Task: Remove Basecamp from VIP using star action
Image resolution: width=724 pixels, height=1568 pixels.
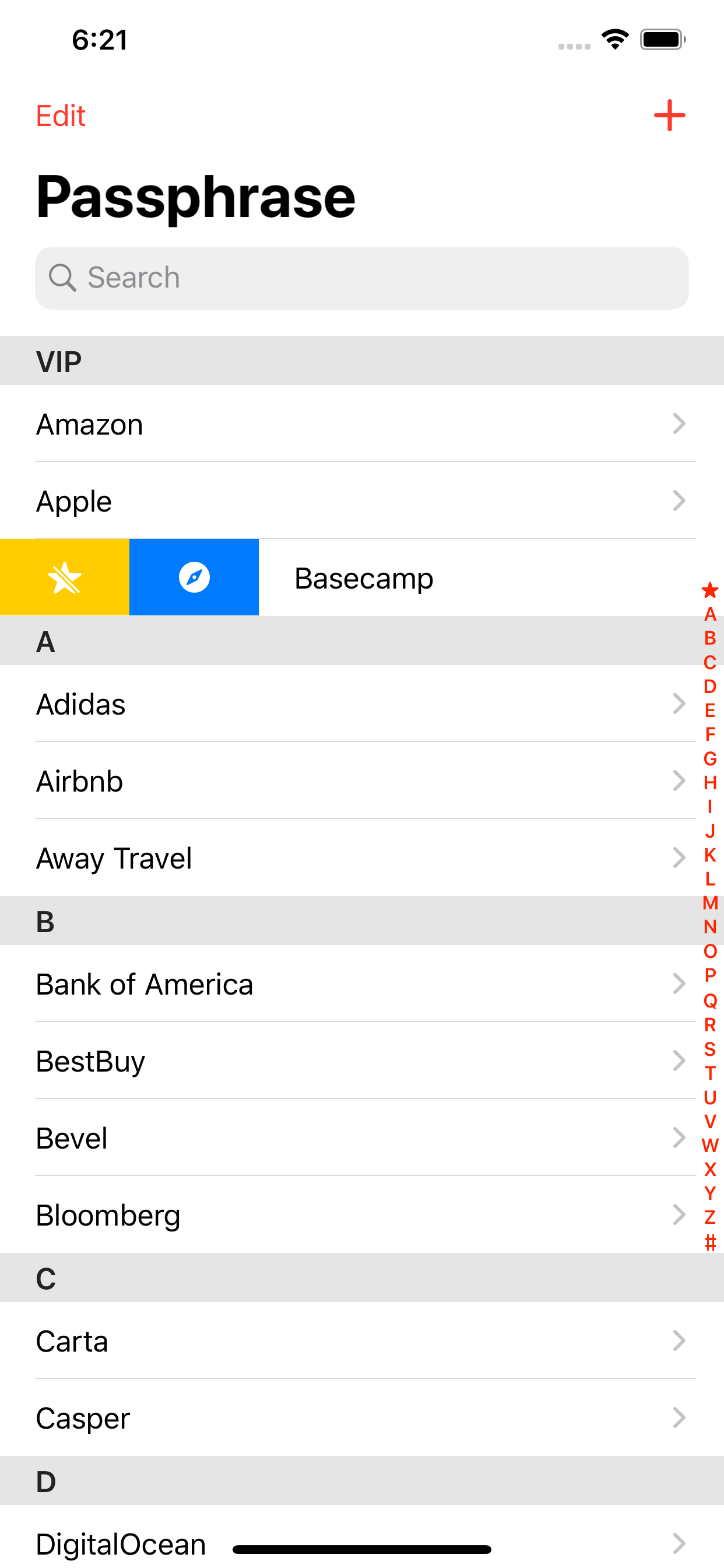Action: point(65,577)
